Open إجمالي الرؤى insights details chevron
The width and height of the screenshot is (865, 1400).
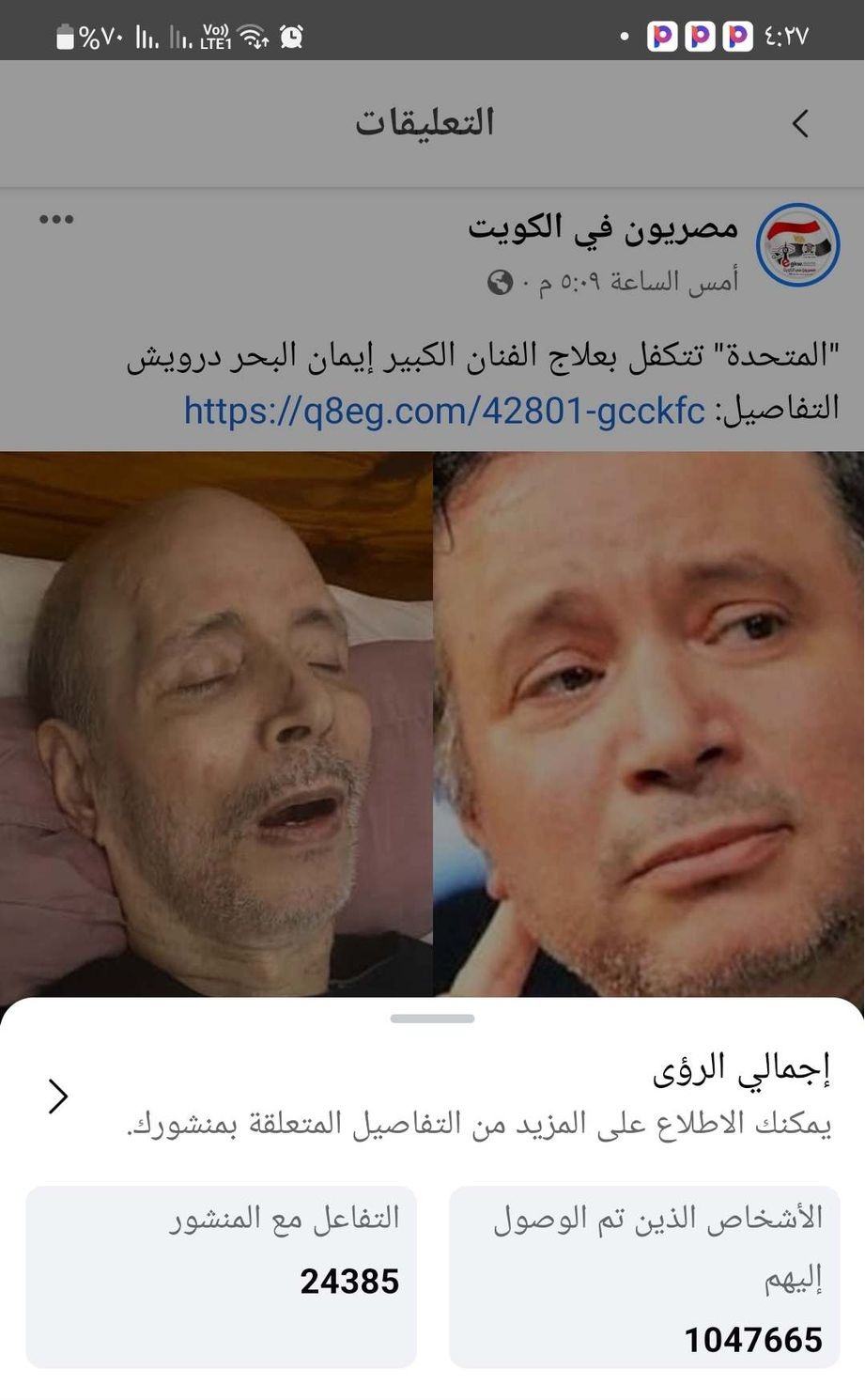tap(58, 1096)
